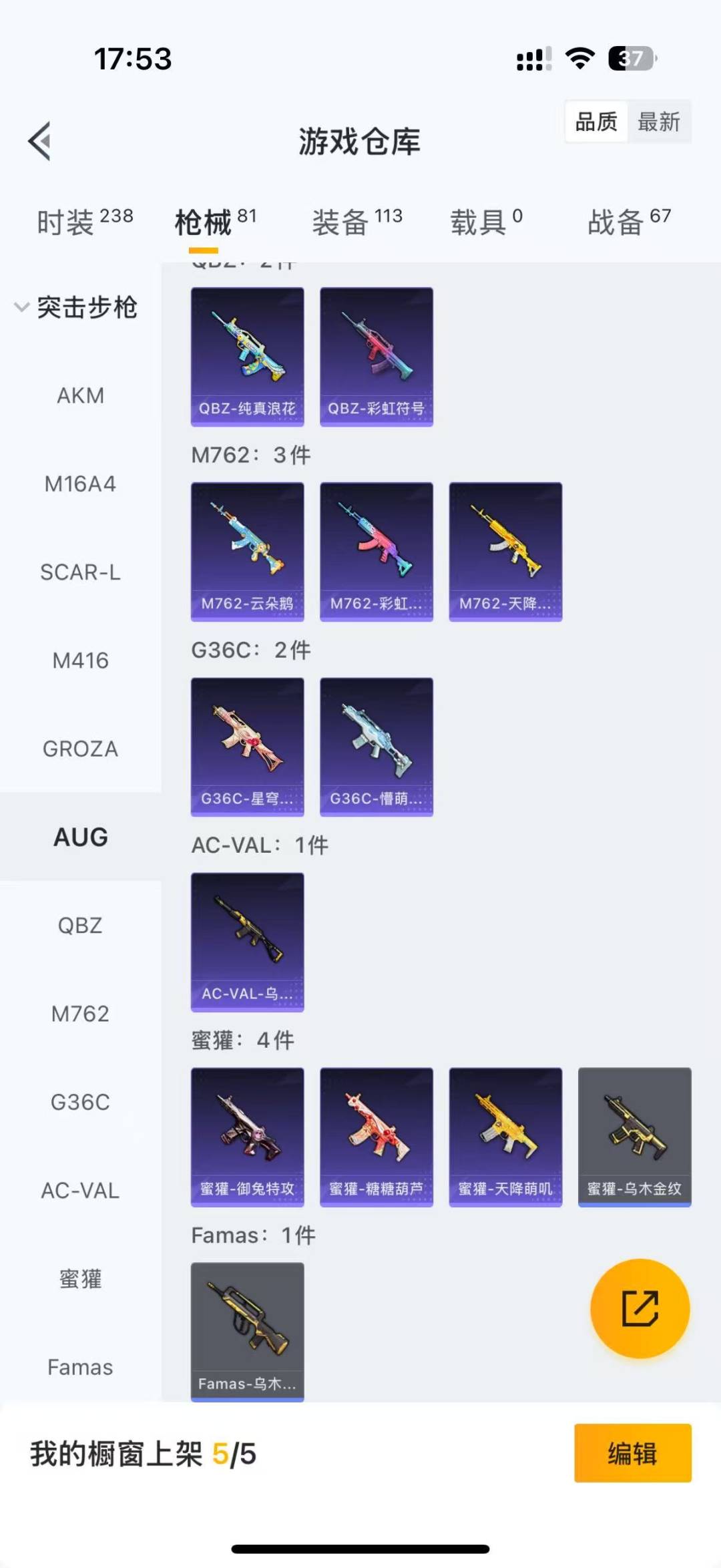Select the 品质 sorting option
This screenshot has width=721, height=1568.
point(596,122)
